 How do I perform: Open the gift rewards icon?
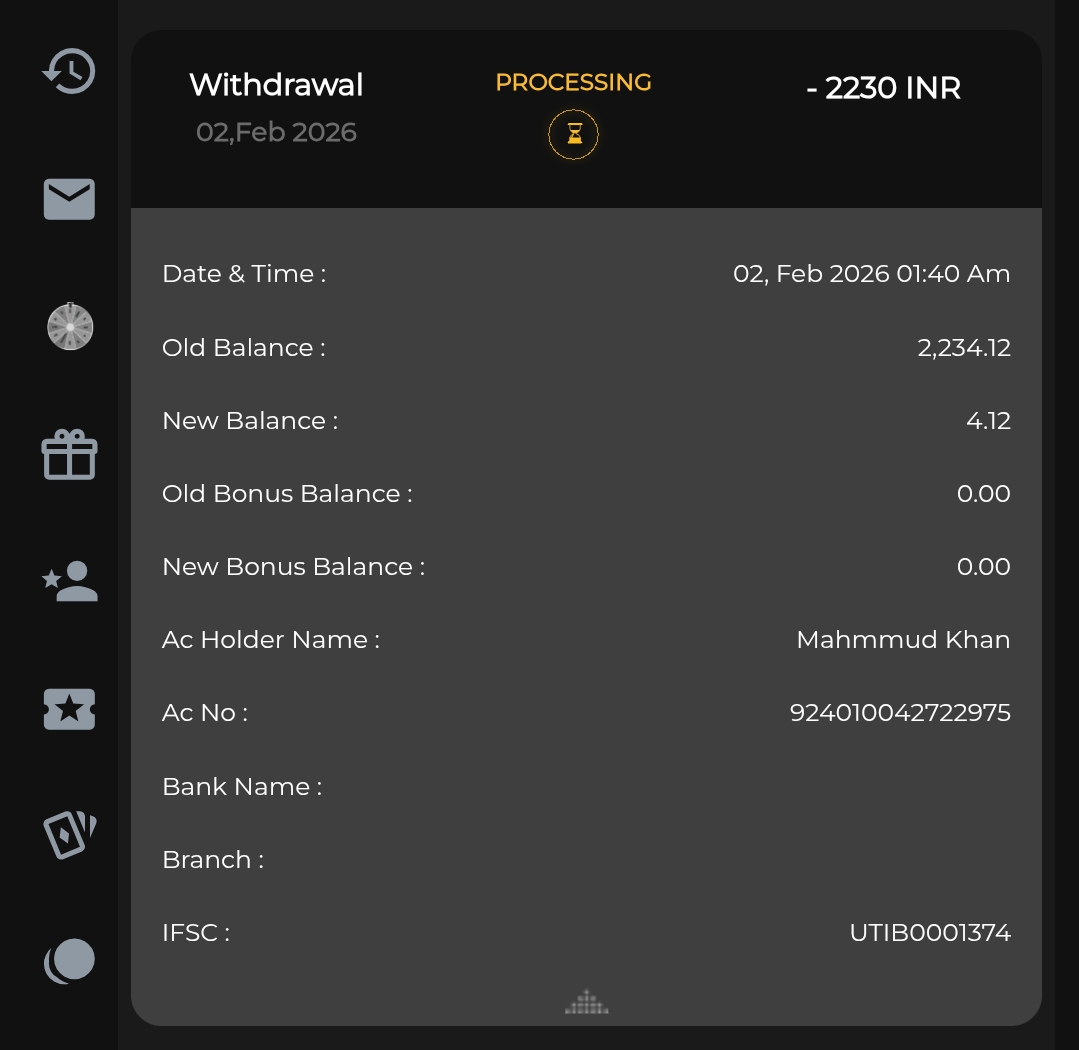[x=69, y=455]
